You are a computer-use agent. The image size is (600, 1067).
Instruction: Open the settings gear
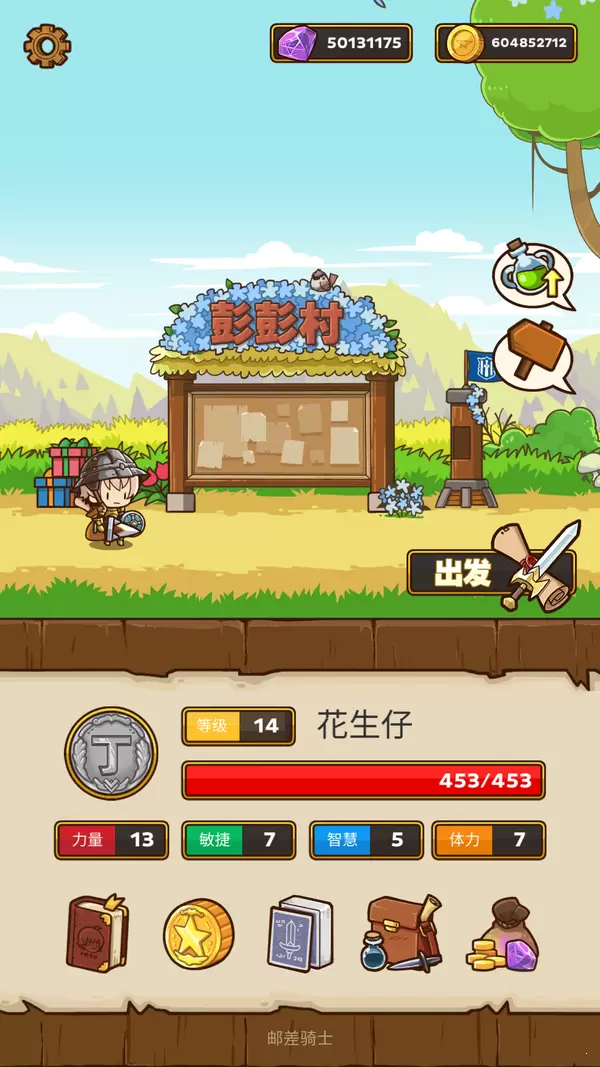point(47,45)
